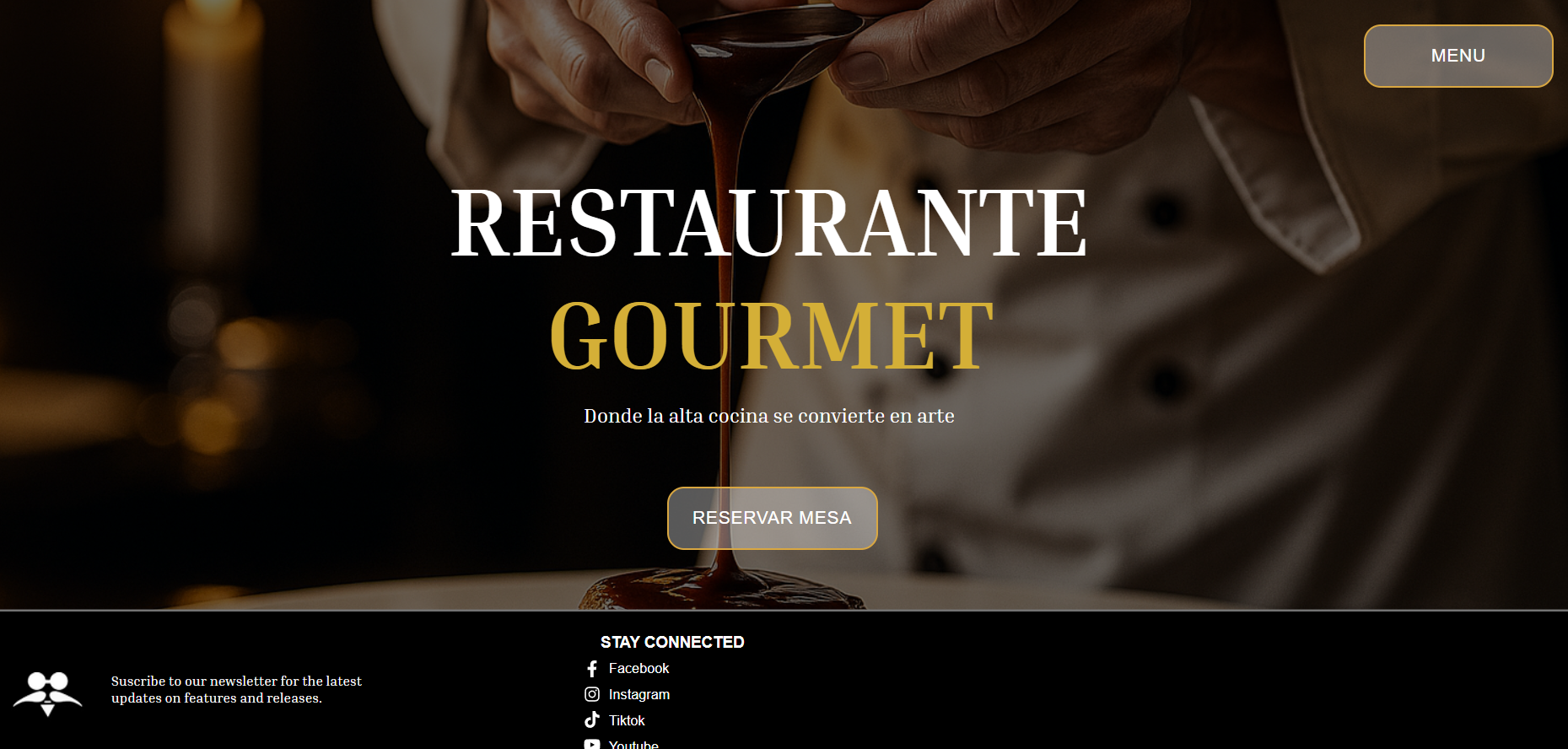Open the Tiktok link
1568x749 pixels.
pyautogui.click(x=626, y=721)
